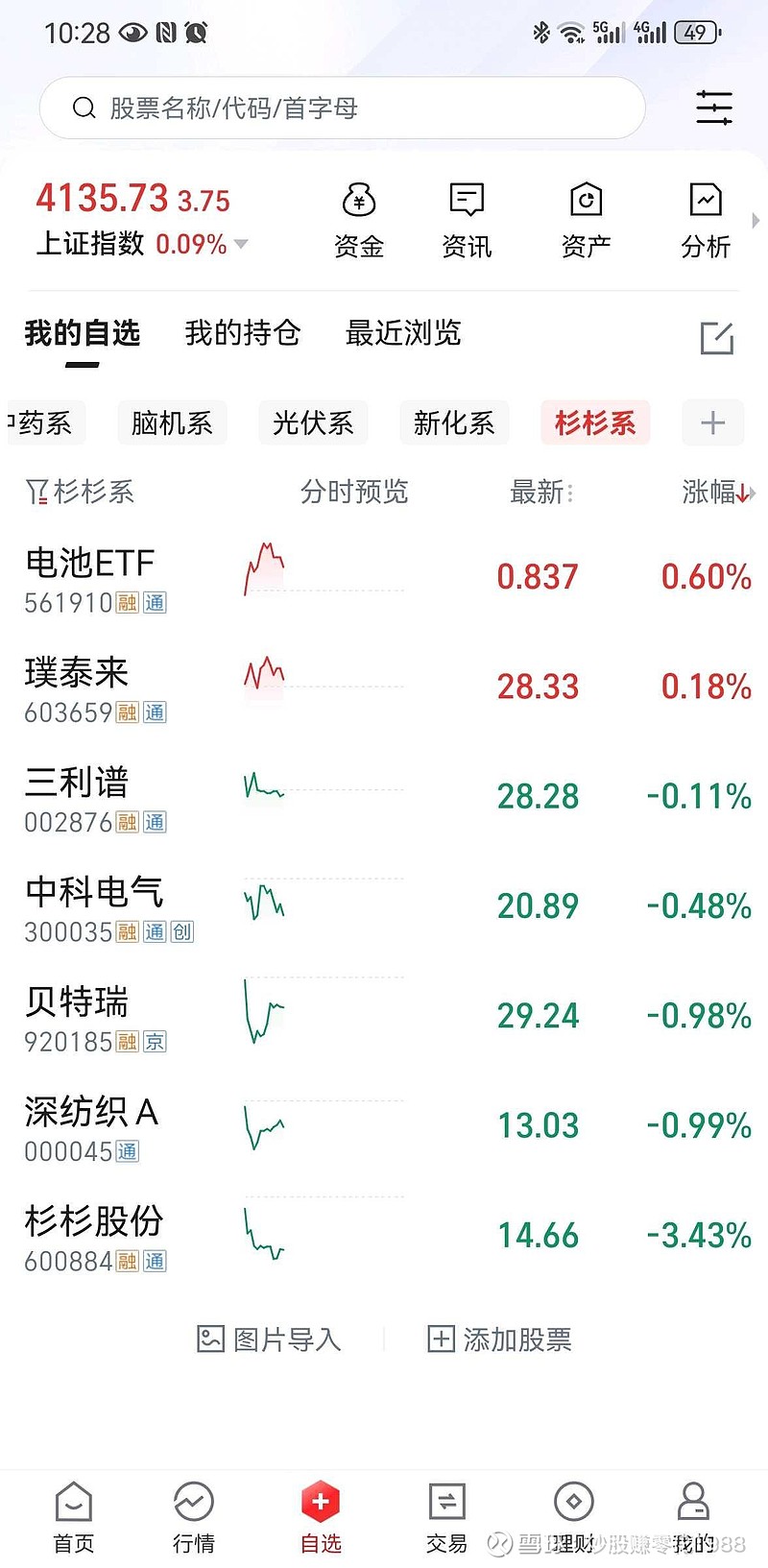
Task: Switch to the 我的持仓 tab
Action: (x=242, y=333)
